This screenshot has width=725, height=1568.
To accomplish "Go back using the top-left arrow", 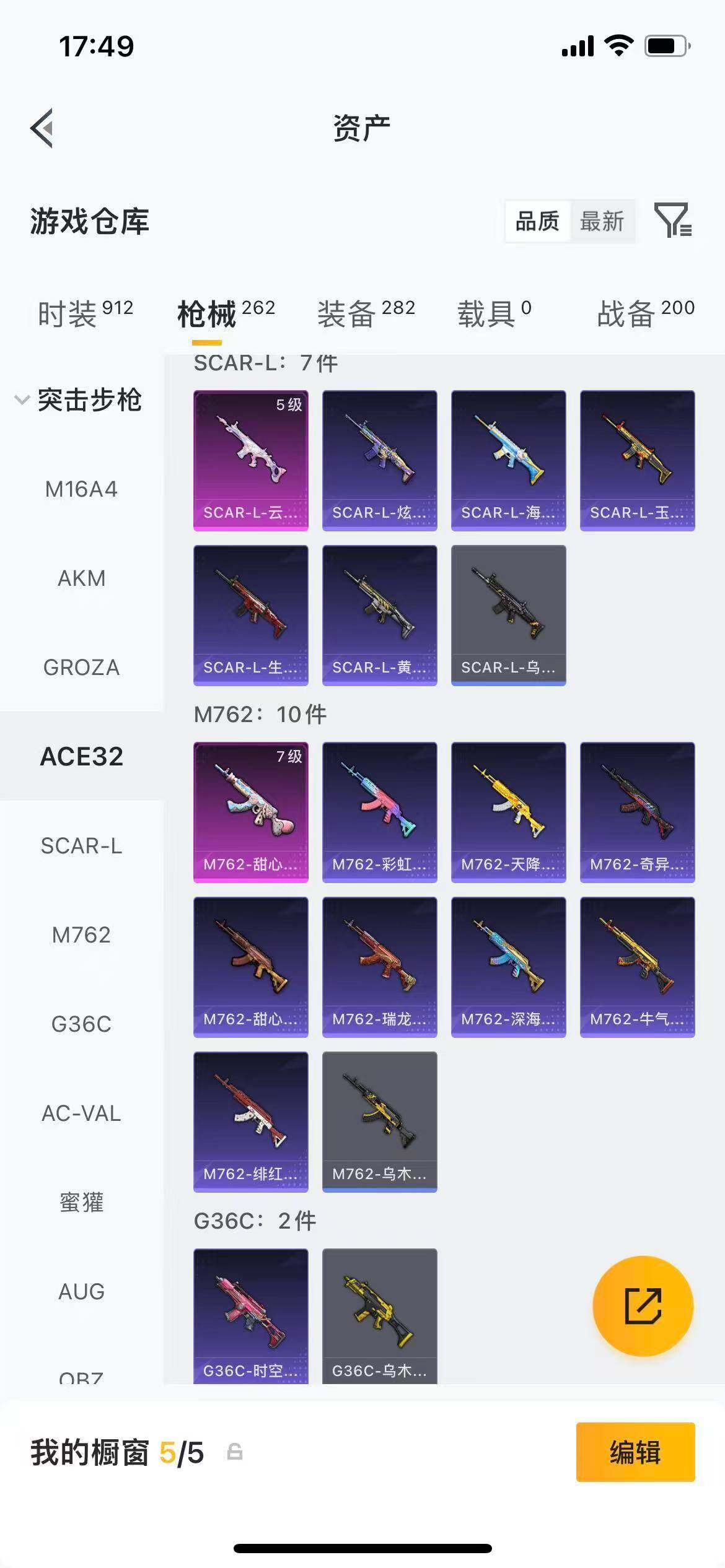I will click(x=42, y=128).
